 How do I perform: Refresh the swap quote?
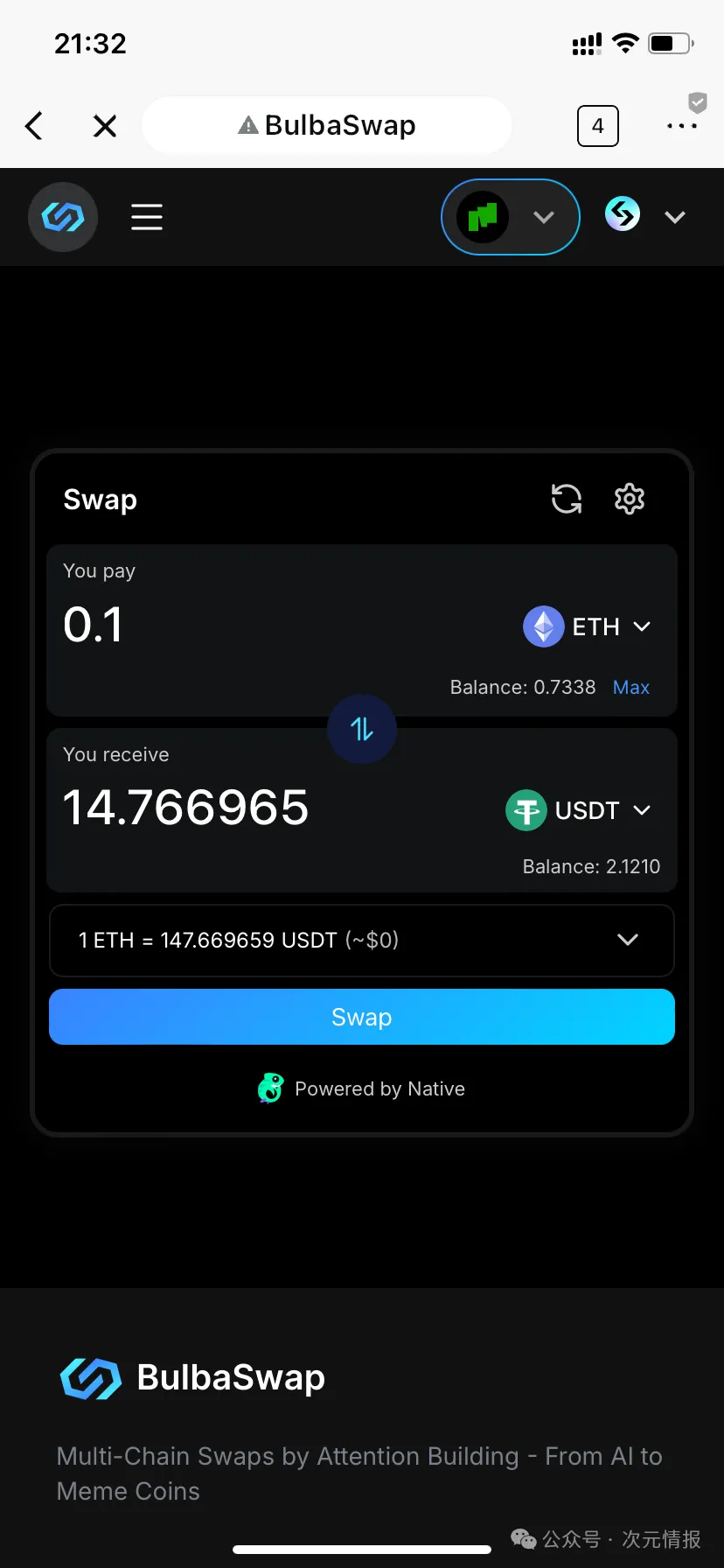(x=566, y=500)
